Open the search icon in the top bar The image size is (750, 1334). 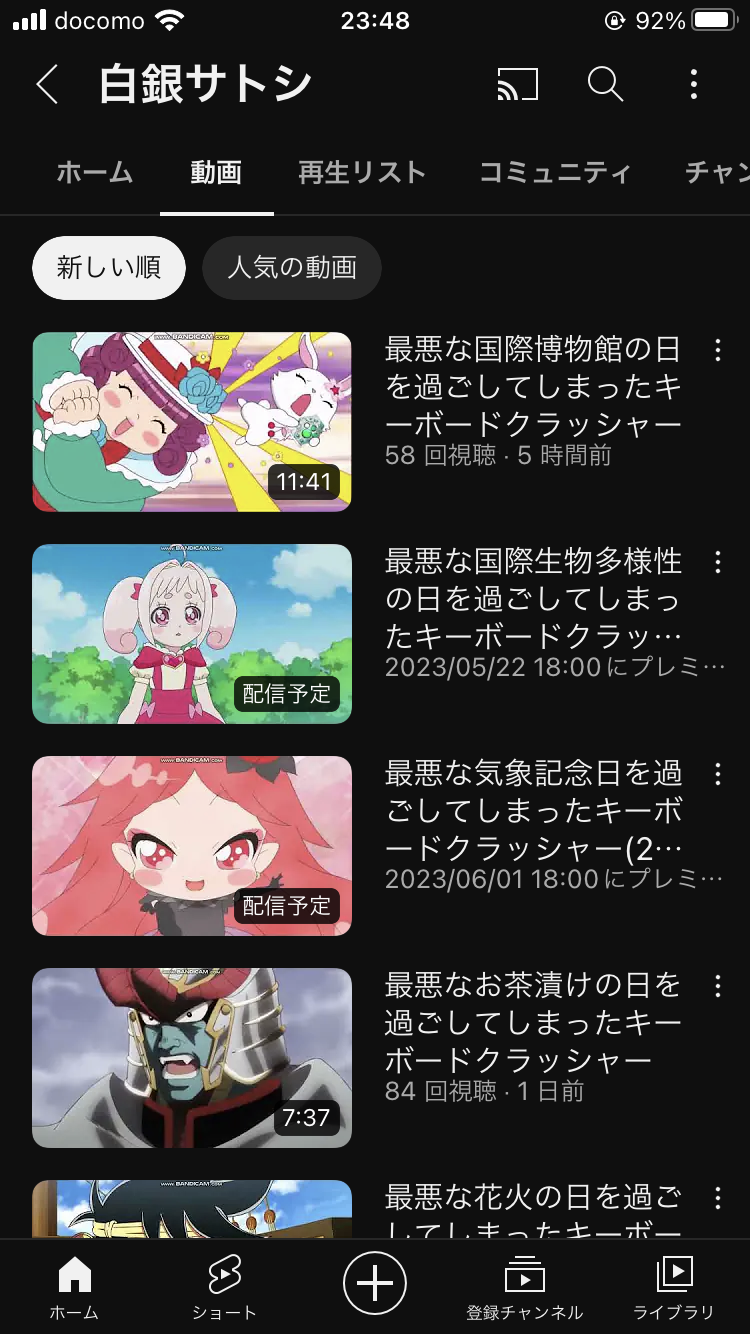[x=605, y=85]
